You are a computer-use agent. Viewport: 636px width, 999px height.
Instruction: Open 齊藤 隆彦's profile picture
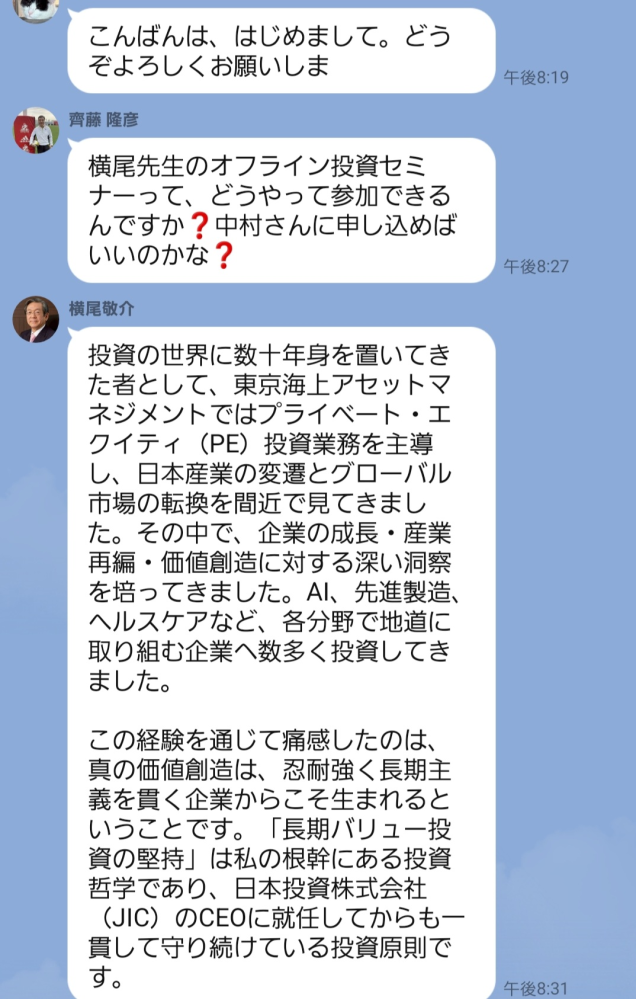click(x=36, y=131)
